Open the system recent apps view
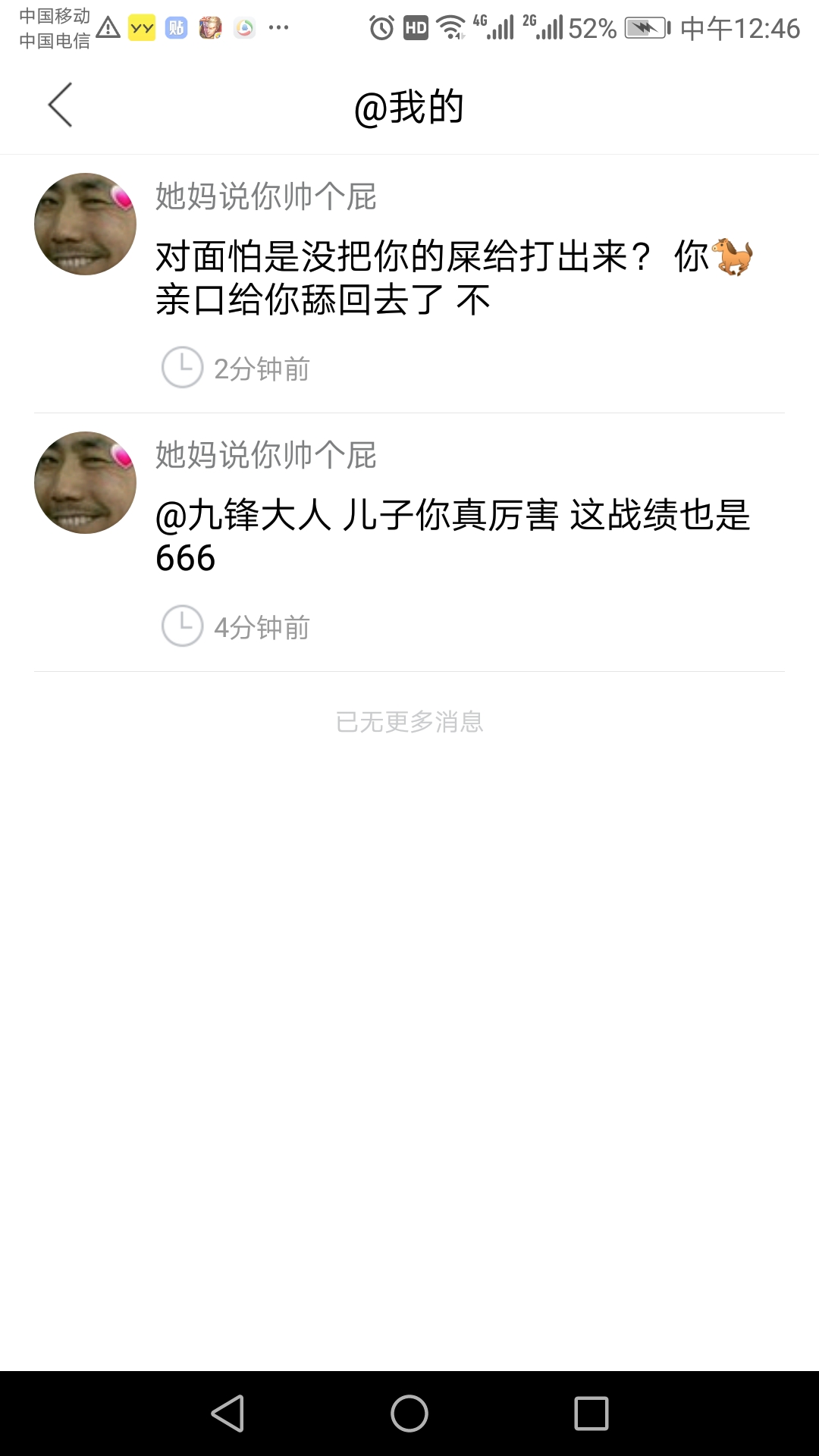This screenshot has width=819, height=1456. point(591,1414)
